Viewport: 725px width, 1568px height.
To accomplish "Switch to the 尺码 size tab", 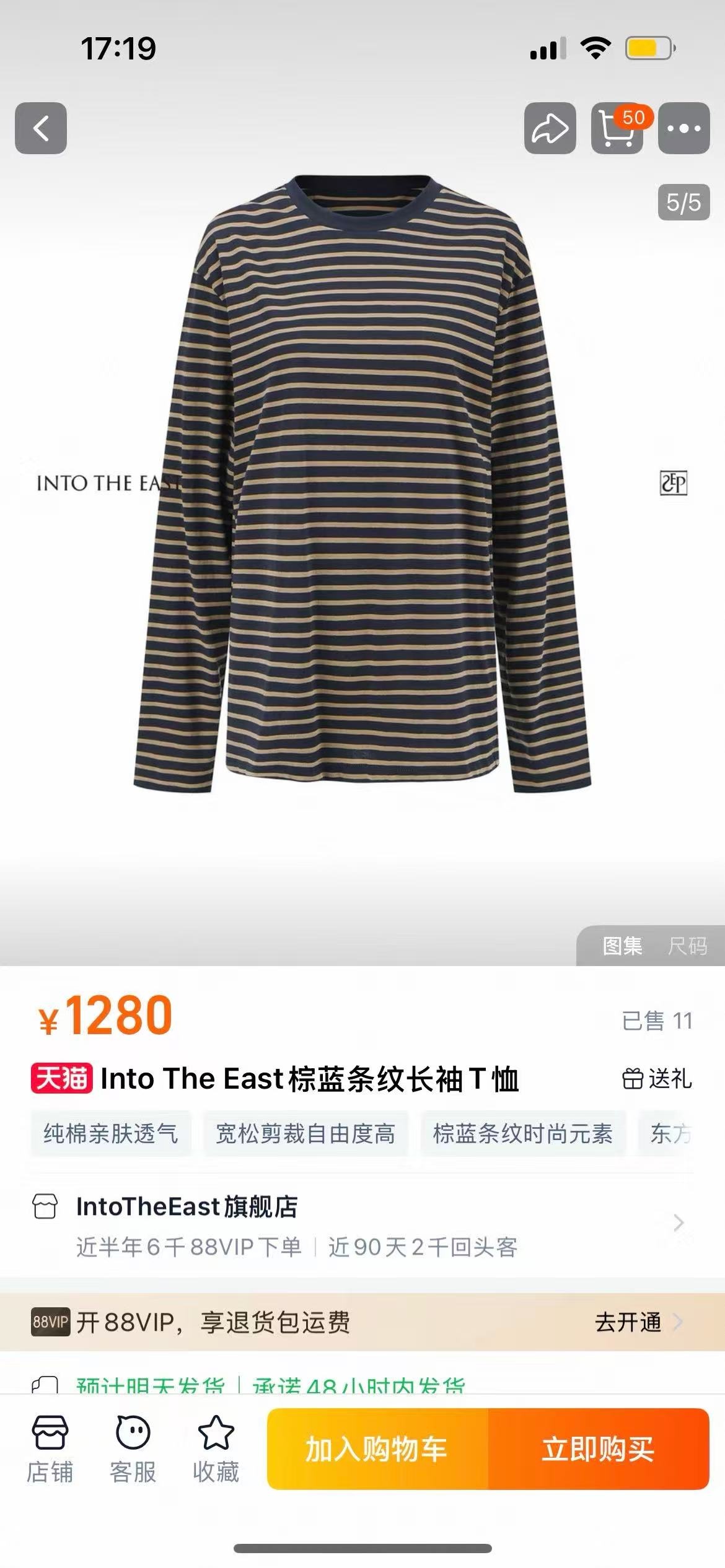I will [x=687, y=946].
